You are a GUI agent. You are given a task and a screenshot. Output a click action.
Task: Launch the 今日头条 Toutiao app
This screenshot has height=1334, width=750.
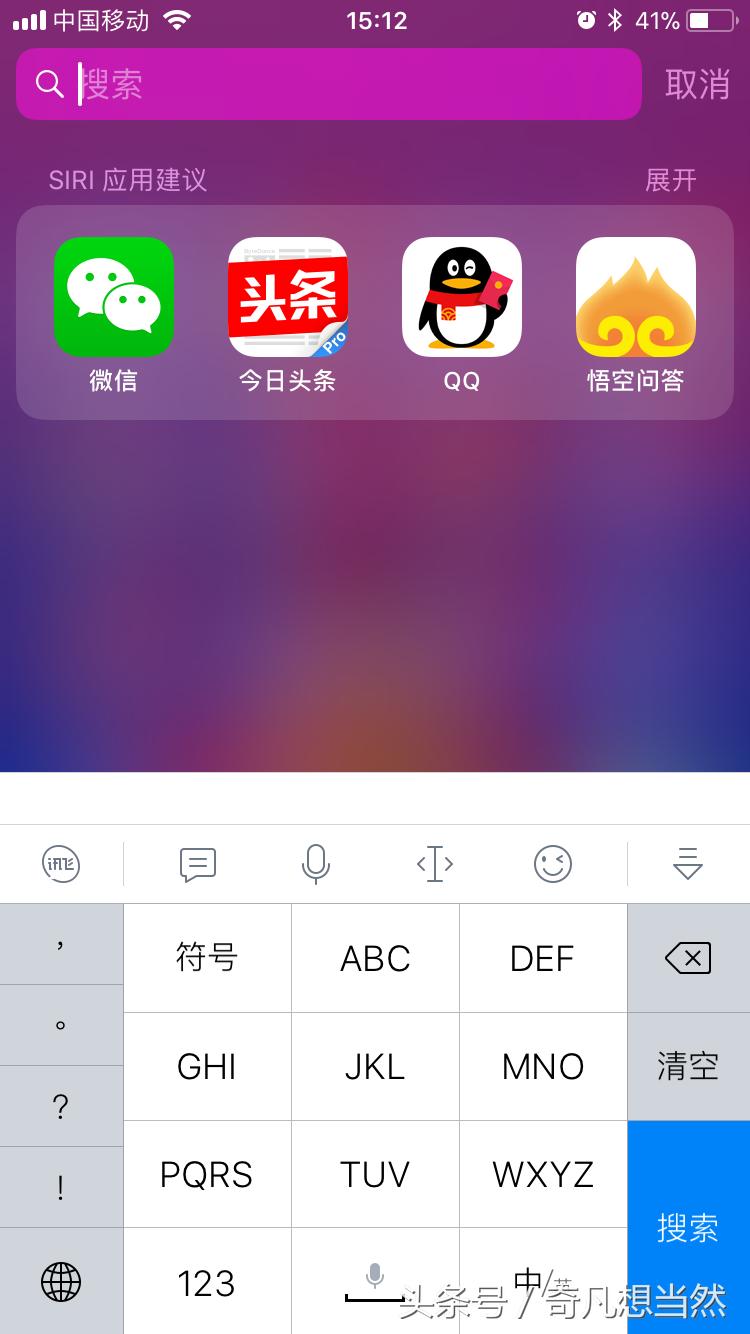287,297
